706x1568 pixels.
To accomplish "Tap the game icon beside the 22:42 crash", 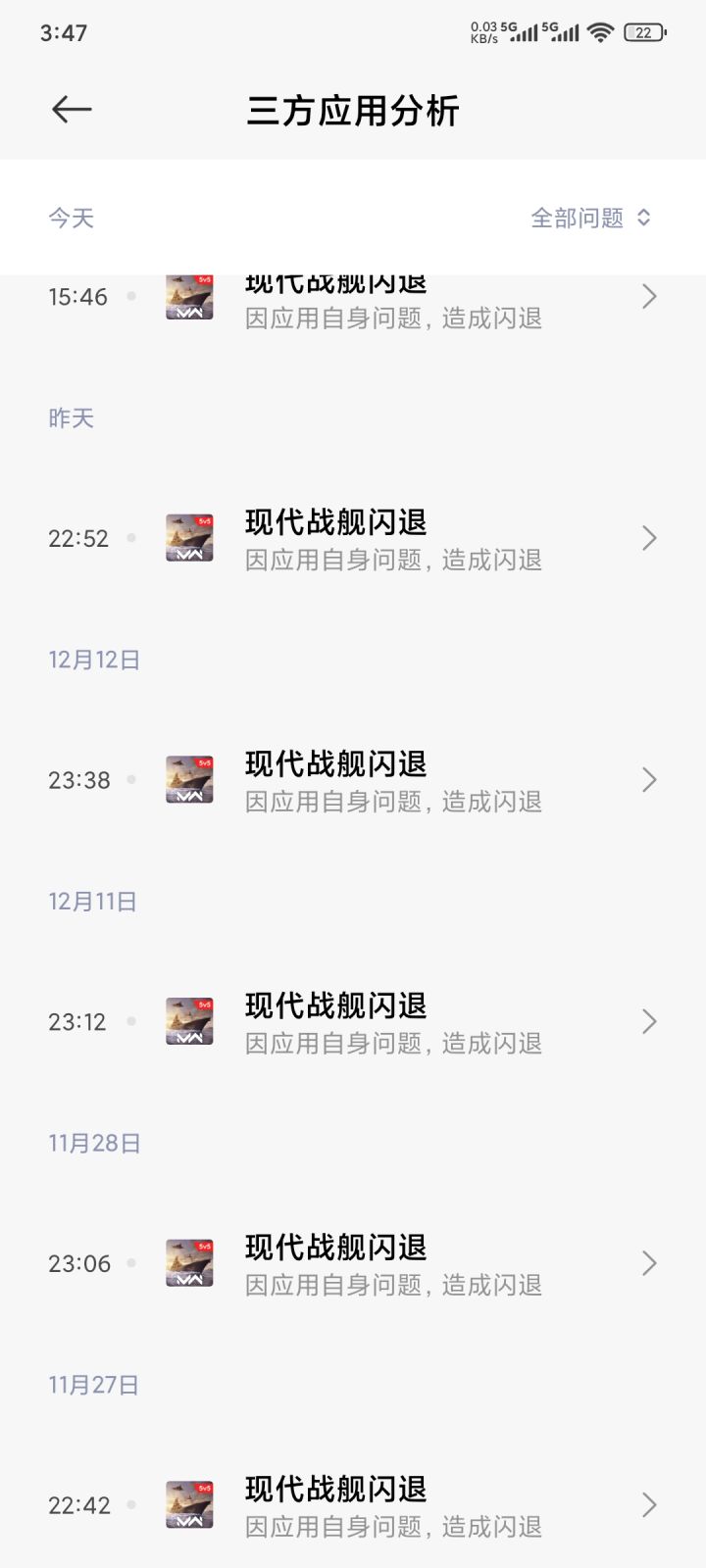I will (188, 1504).
